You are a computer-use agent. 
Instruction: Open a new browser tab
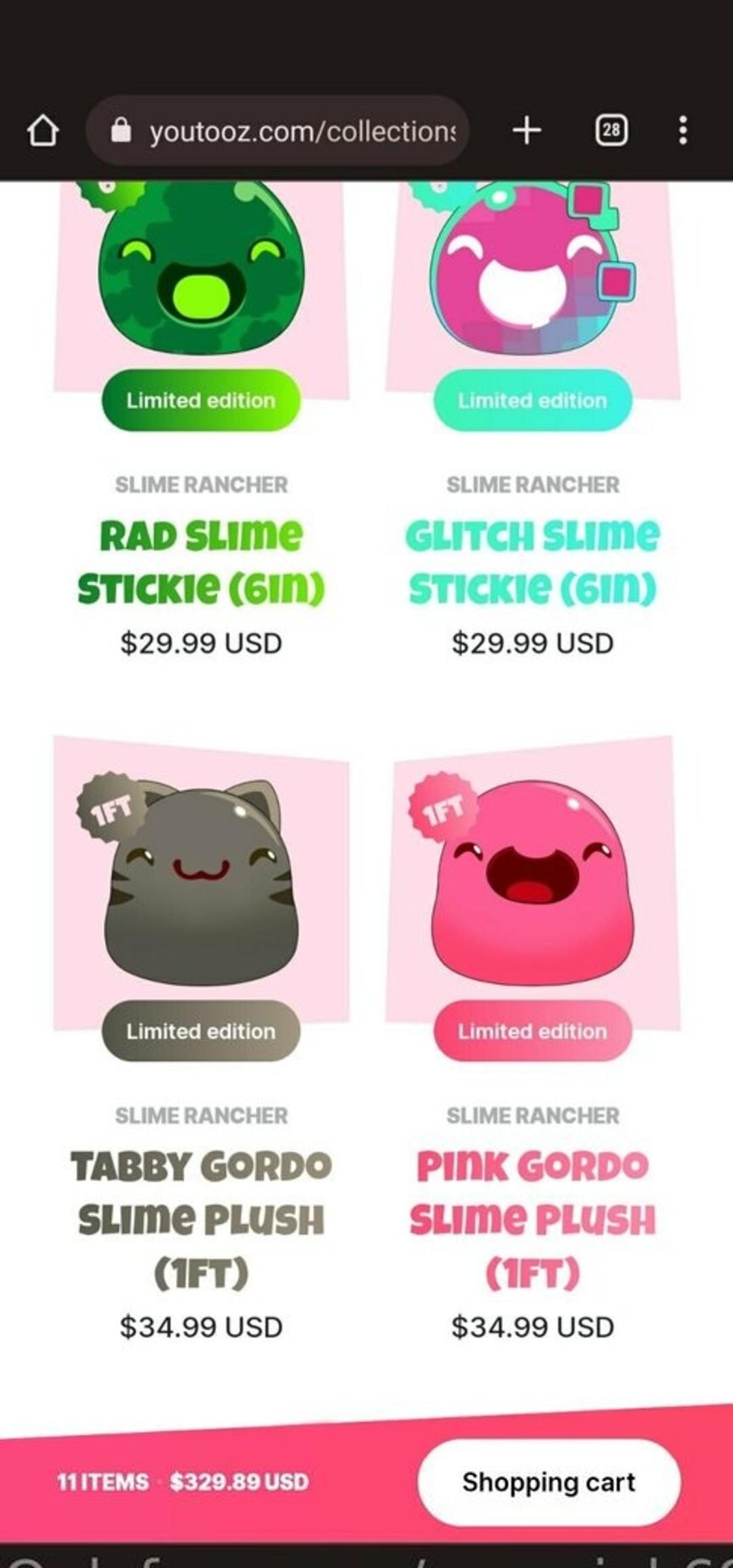click(x=527, y=130)
